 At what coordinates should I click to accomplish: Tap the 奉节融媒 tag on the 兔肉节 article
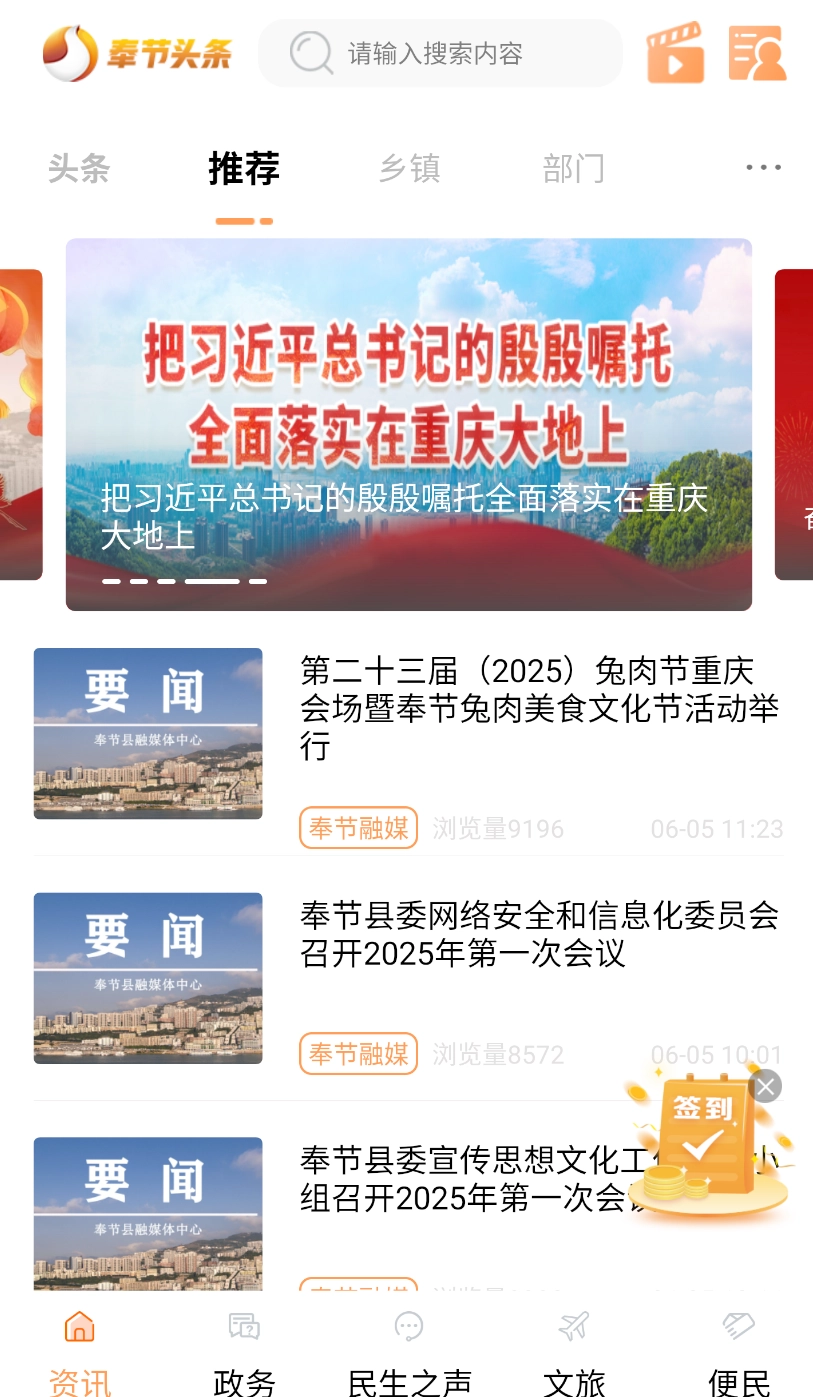[x=358, y=828]
